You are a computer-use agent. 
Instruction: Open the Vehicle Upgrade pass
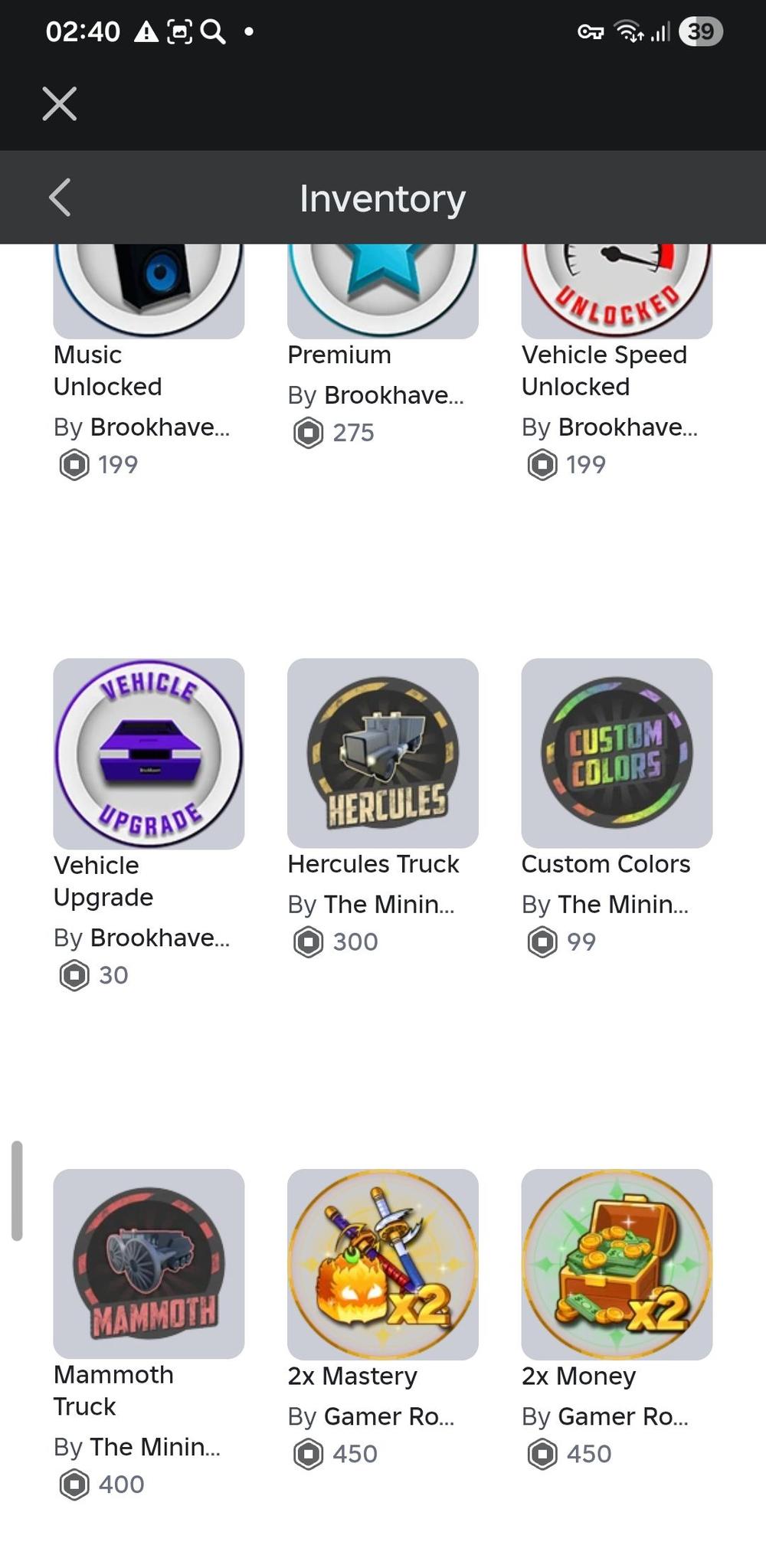pos(149,754)
